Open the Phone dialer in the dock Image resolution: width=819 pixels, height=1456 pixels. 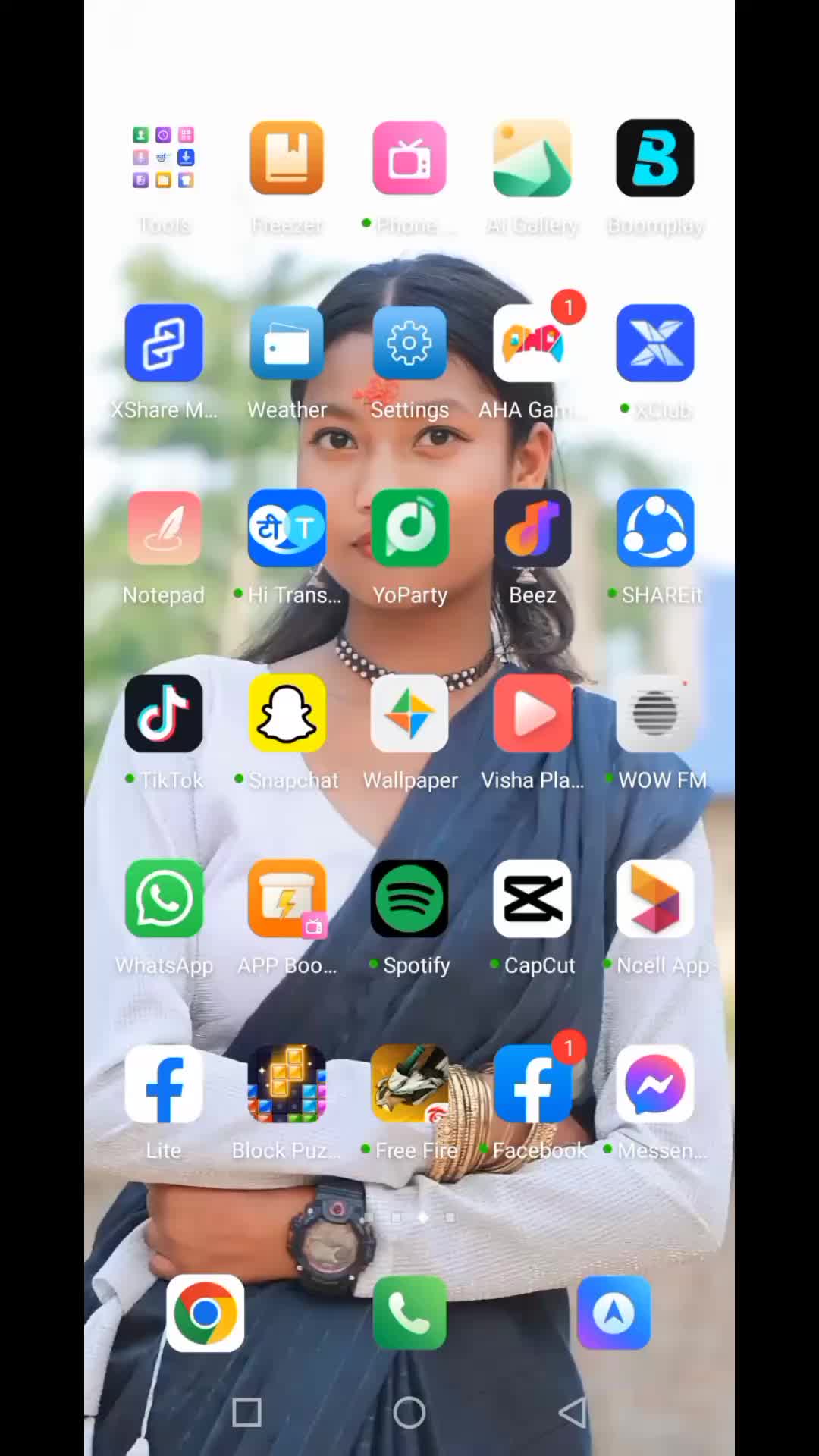(x=409, y=1313)
